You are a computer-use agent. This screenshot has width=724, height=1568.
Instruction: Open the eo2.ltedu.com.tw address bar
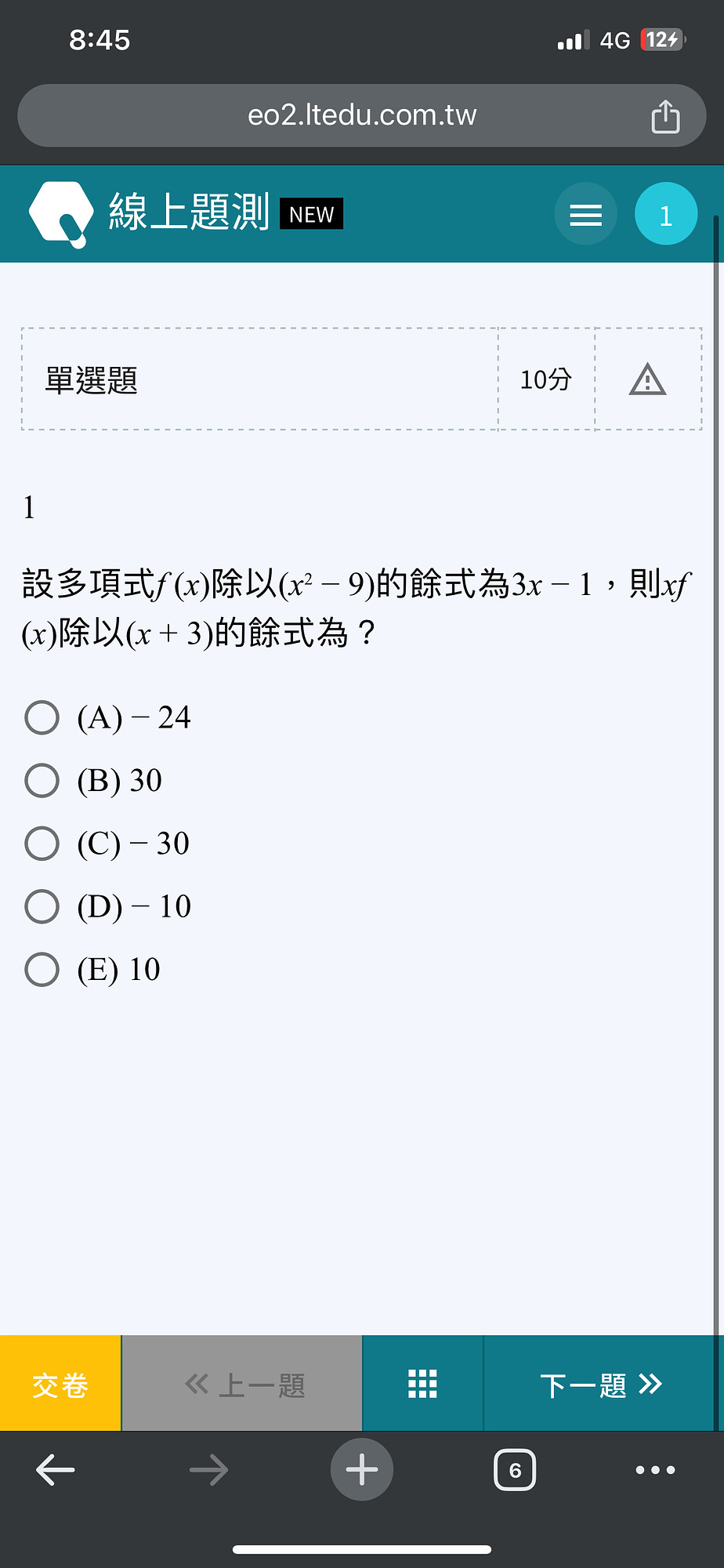[x=362, y=115]
